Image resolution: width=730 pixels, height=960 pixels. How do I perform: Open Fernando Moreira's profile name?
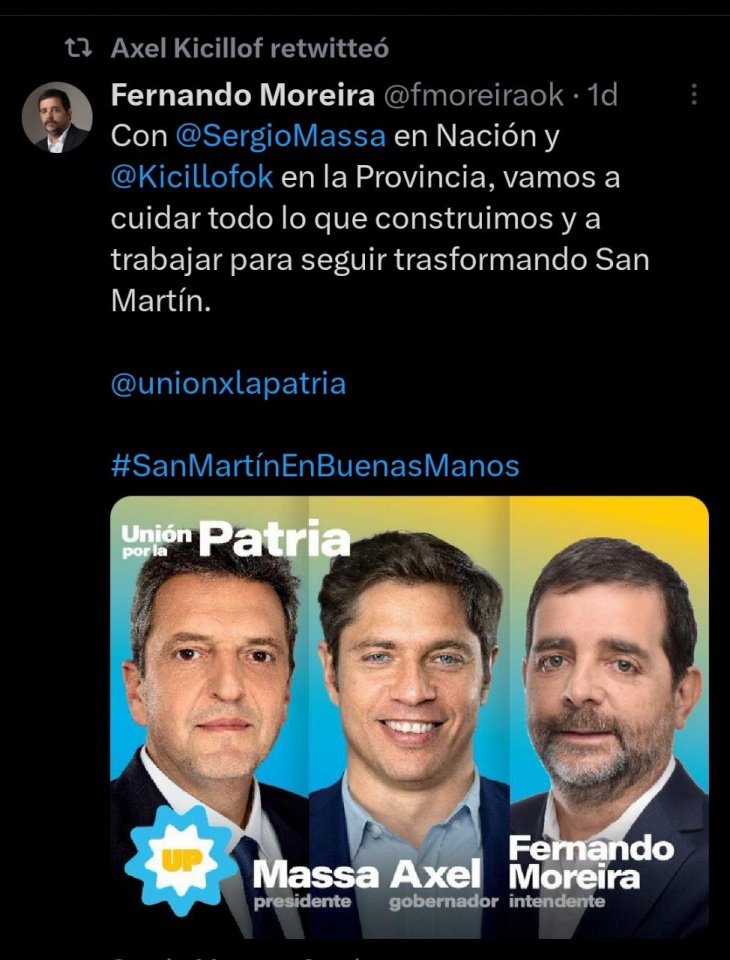coord(242,95)
